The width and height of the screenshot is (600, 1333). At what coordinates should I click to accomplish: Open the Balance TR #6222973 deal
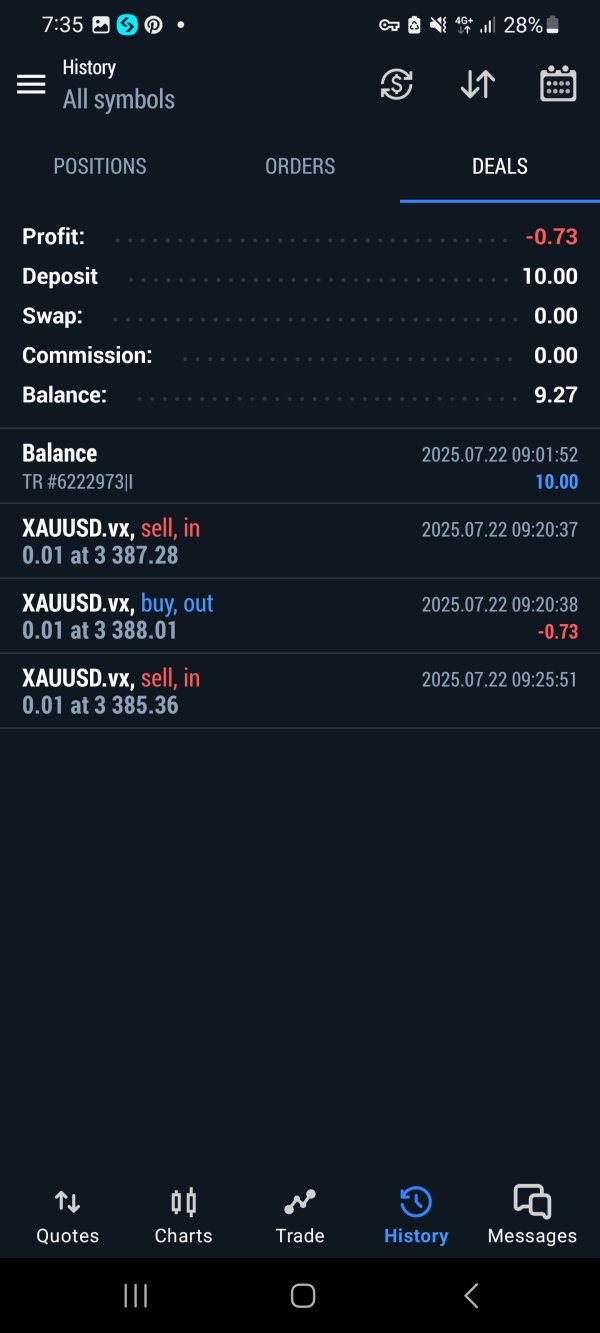coord(300,466)
